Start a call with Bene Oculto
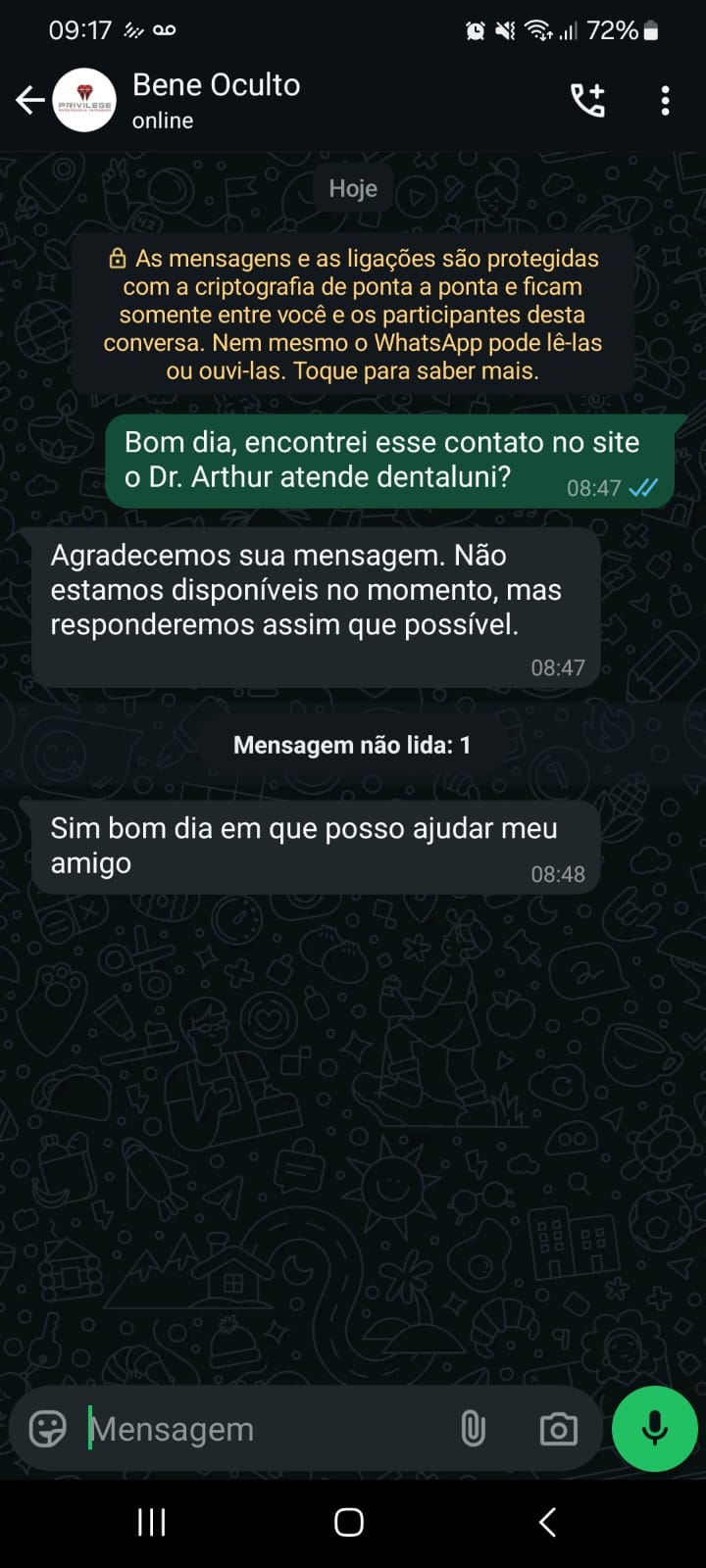The height and width of the screenshot is (1568, 706). (x=588, y=100)
